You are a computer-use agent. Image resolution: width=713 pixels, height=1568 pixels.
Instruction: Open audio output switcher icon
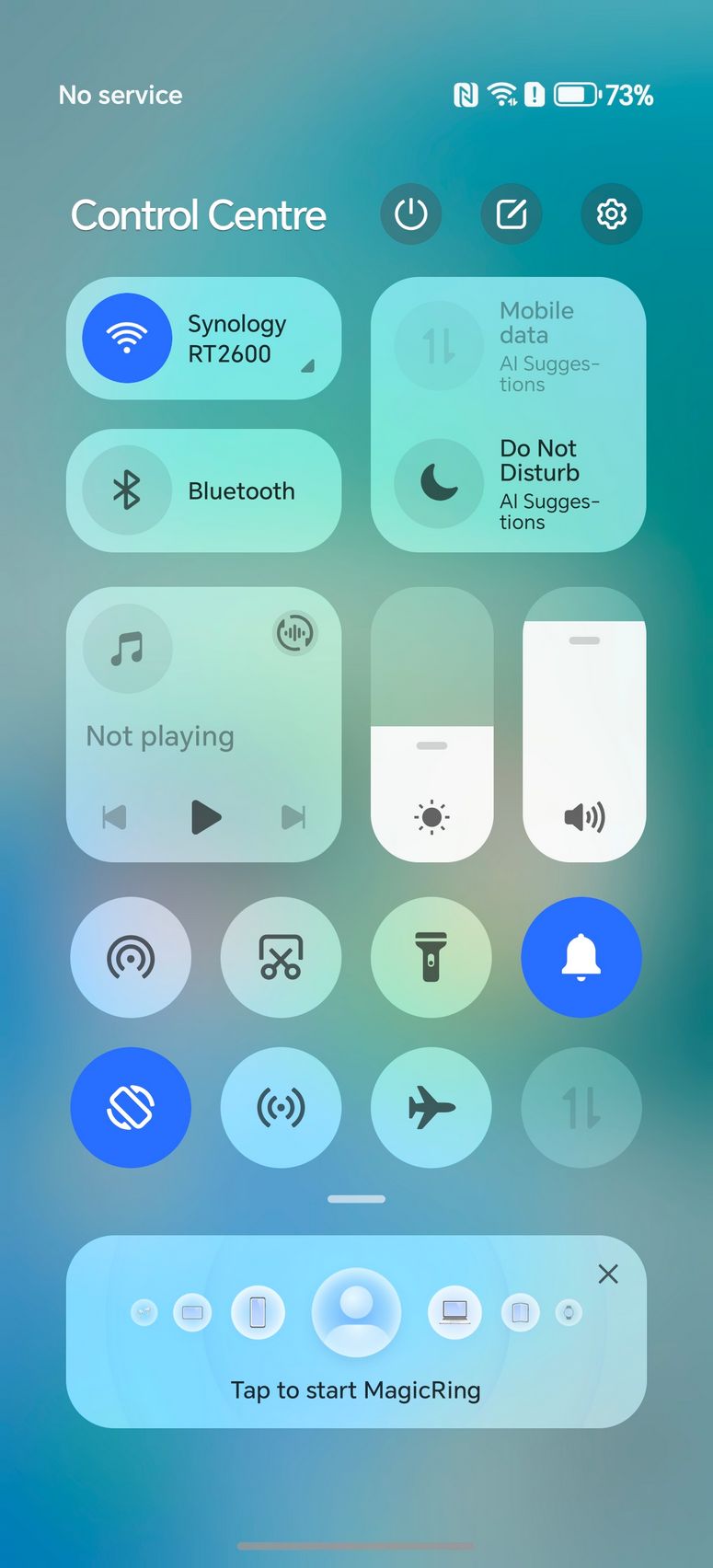coord(295,633)
